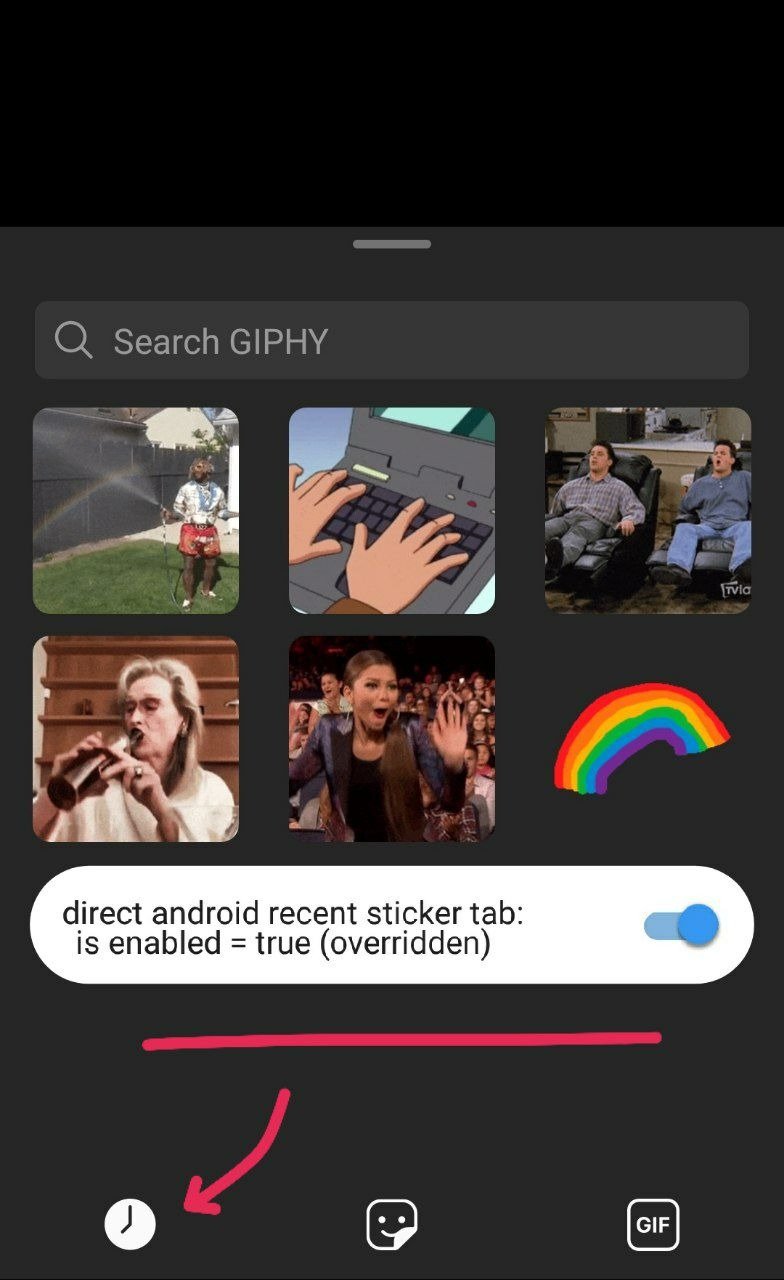Tap the Search GIPHY field
Screen dimensions: 784x1280
[391, 341]
